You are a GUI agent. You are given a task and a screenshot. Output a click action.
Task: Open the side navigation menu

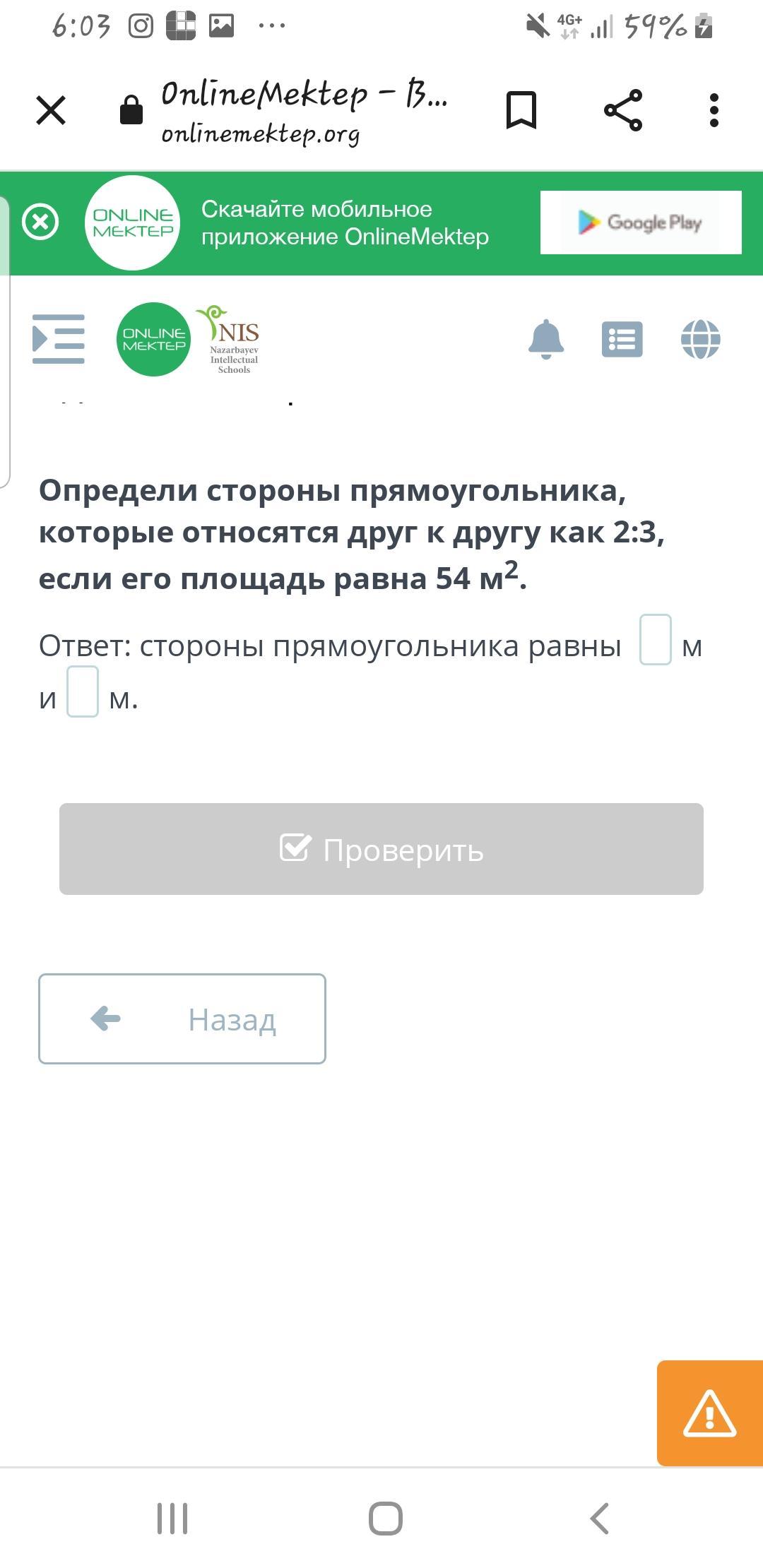(59, 339)
